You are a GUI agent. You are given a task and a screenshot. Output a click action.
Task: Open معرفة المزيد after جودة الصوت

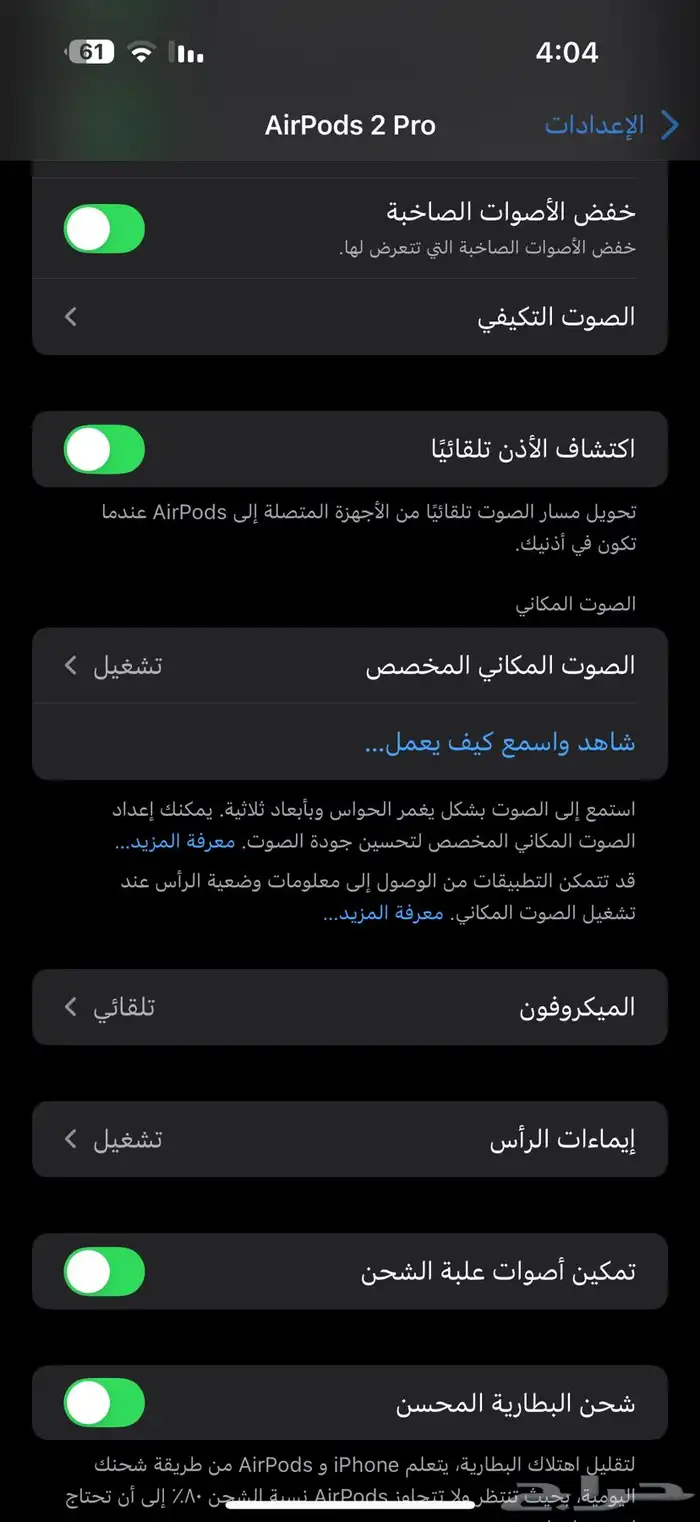(x=175, y=842)
